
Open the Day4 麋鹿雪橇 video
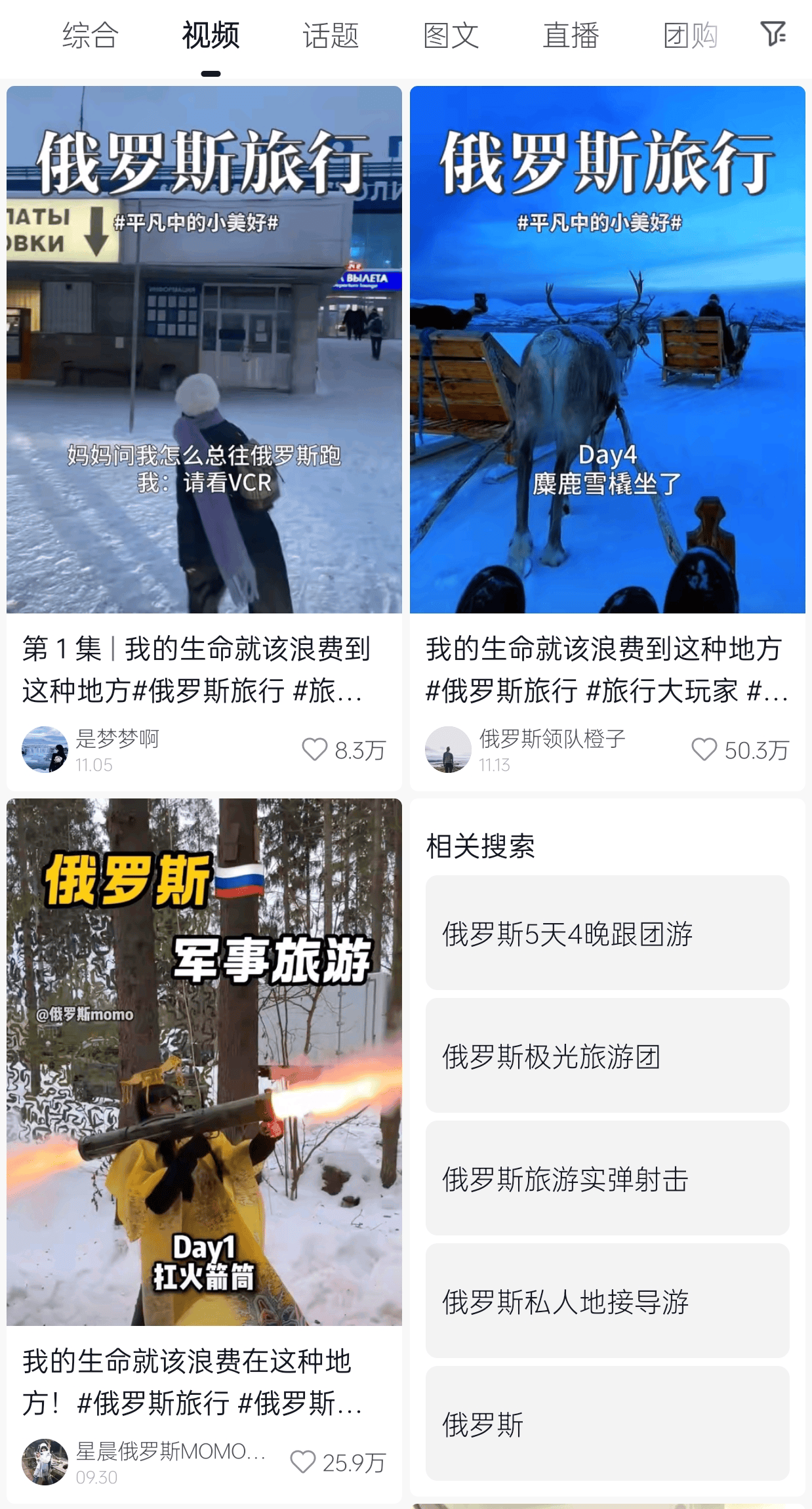coord(607,349)
